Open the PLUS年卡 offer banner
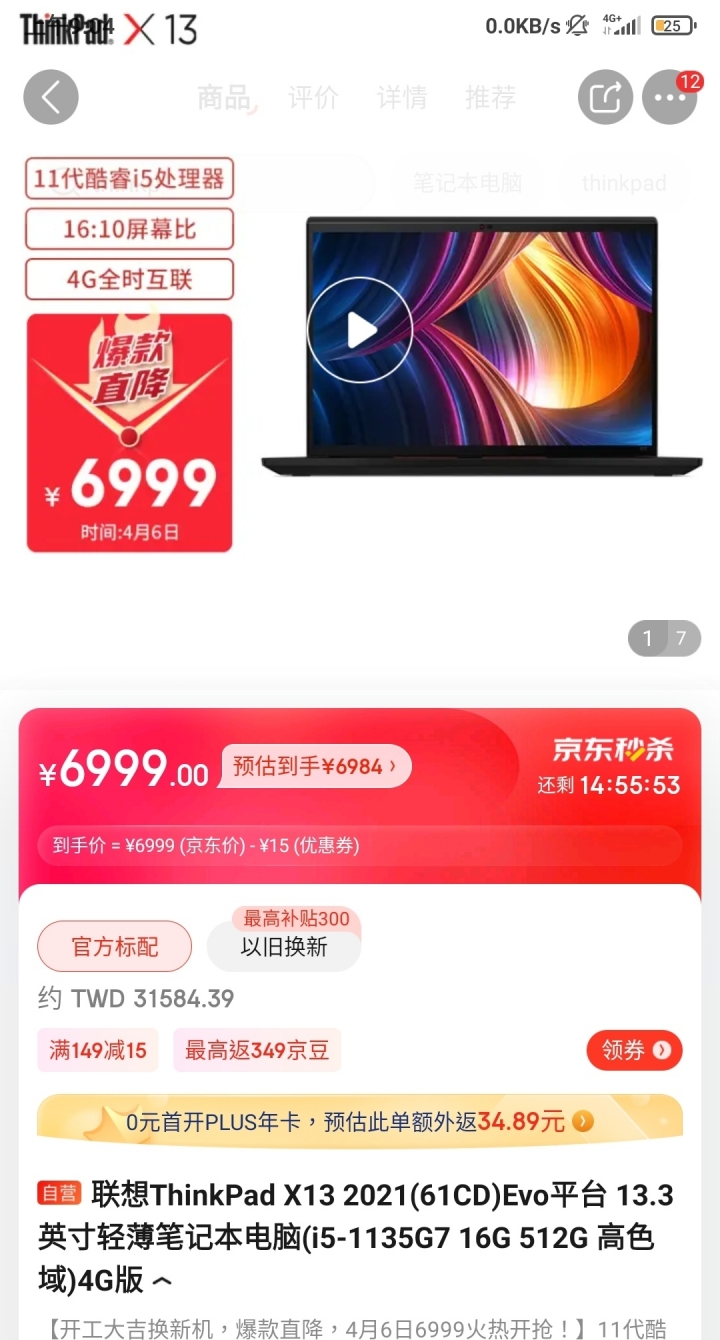 pos(360,1121)
